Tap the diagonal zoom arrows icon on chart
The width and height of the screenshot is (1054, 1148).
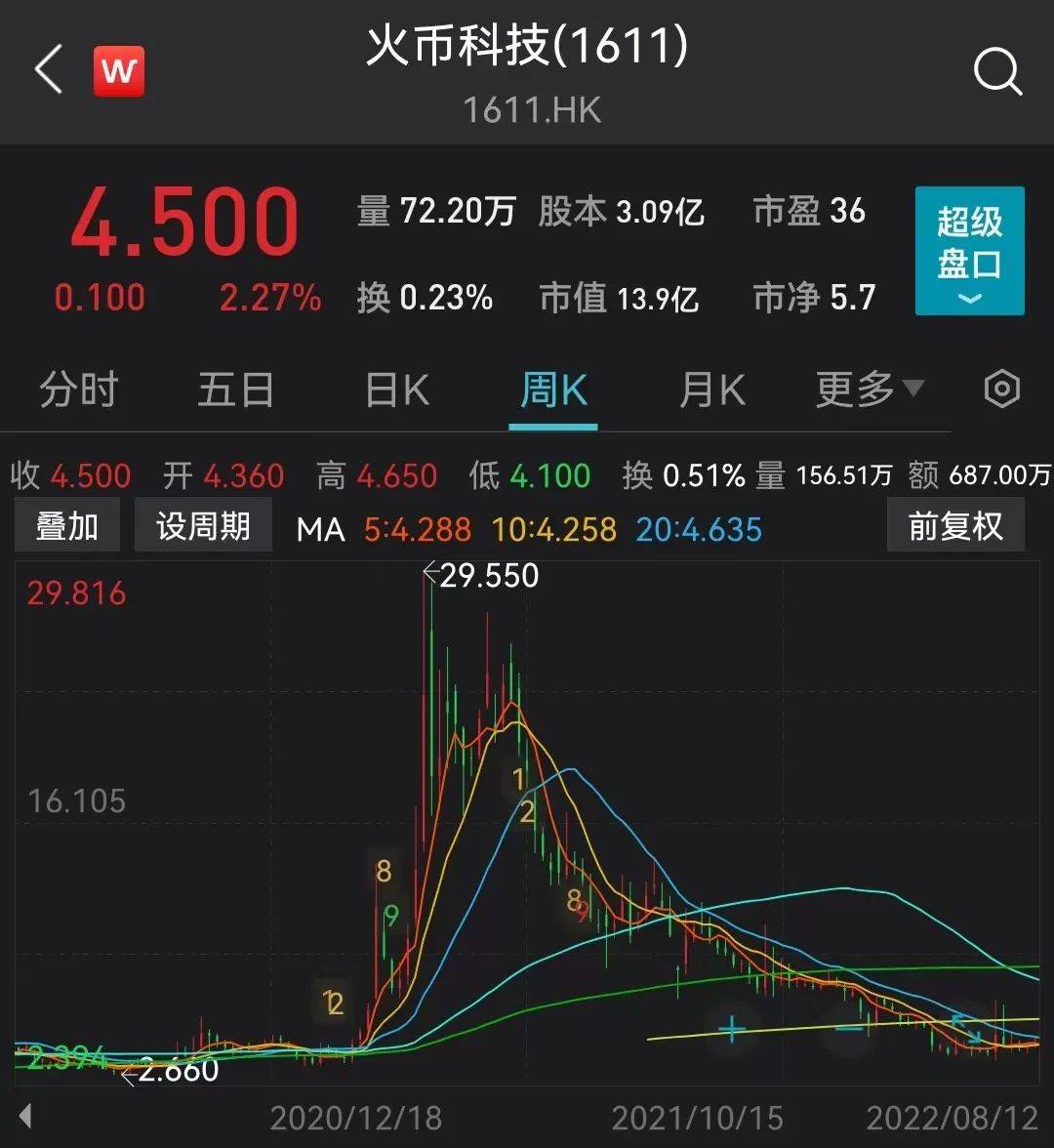click(x=965, y=1029)
